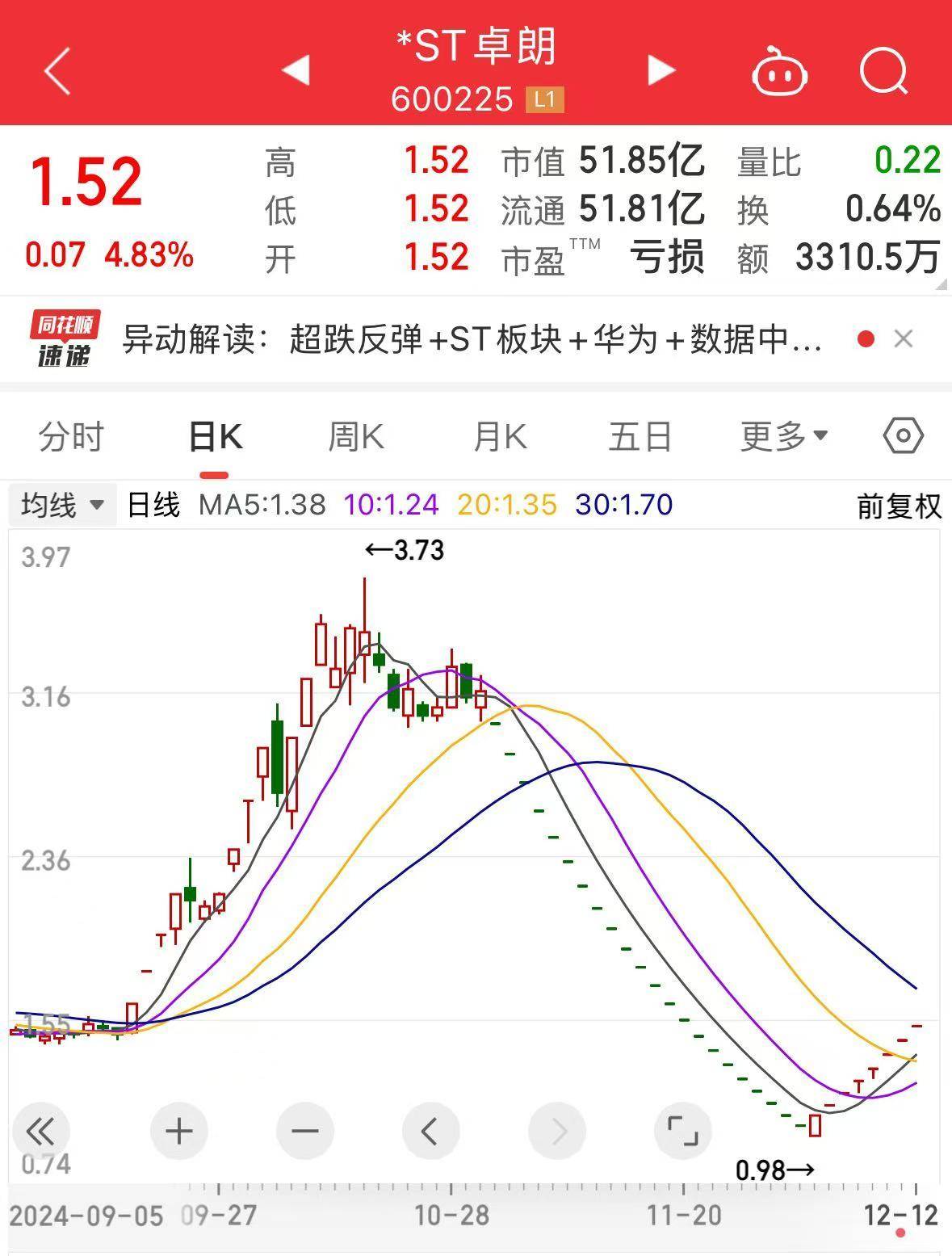The height and width of the screenshot is (1256, 952).
Task: Jump to earliest data with double-left arrow
Action: point(42,1132)
